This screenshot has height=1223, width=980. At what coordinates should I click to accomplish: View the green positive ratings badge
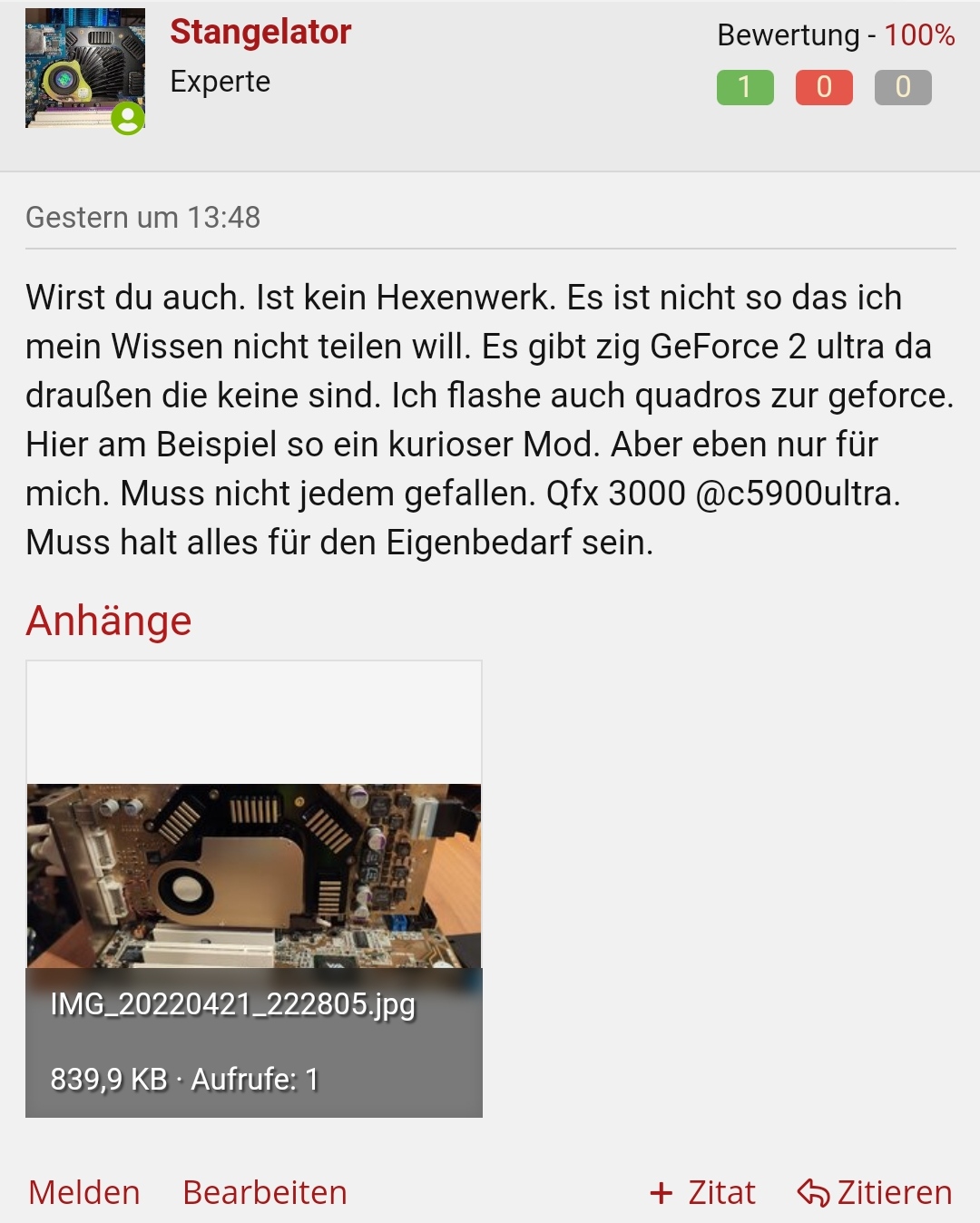tap(745, 87)
